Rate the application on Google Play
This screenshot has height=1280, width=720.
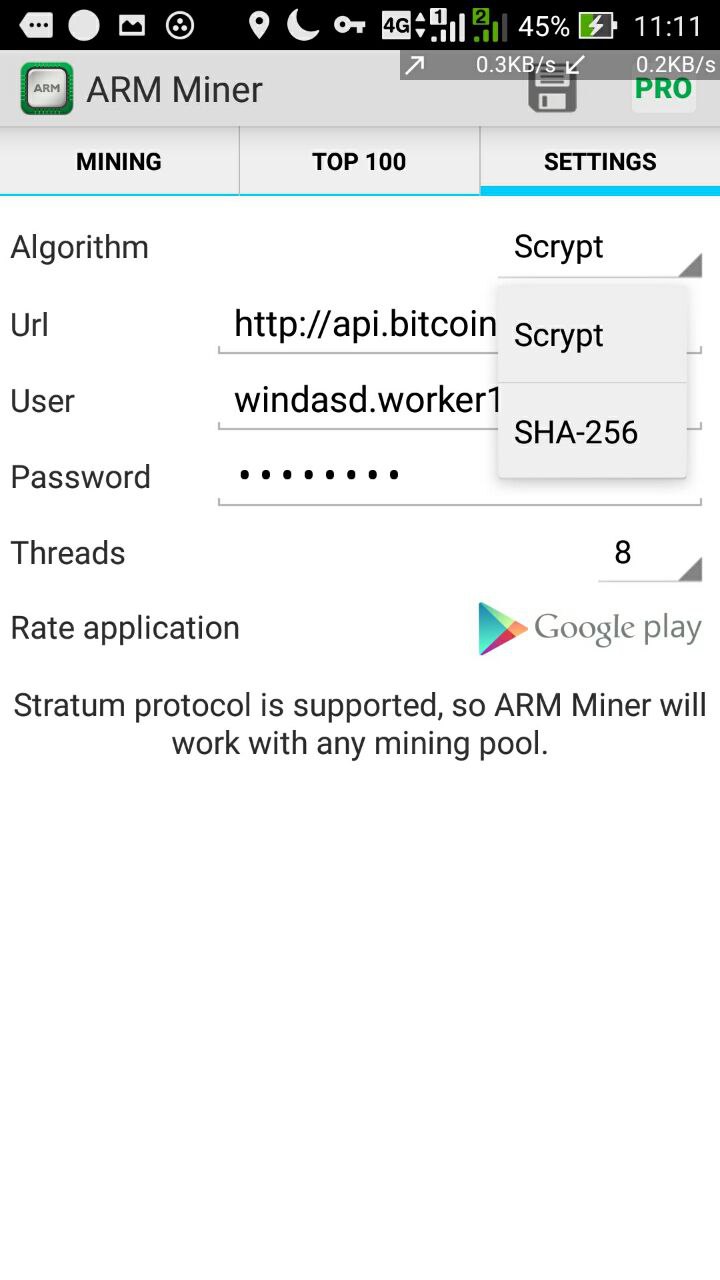click(x=590, y=628)
